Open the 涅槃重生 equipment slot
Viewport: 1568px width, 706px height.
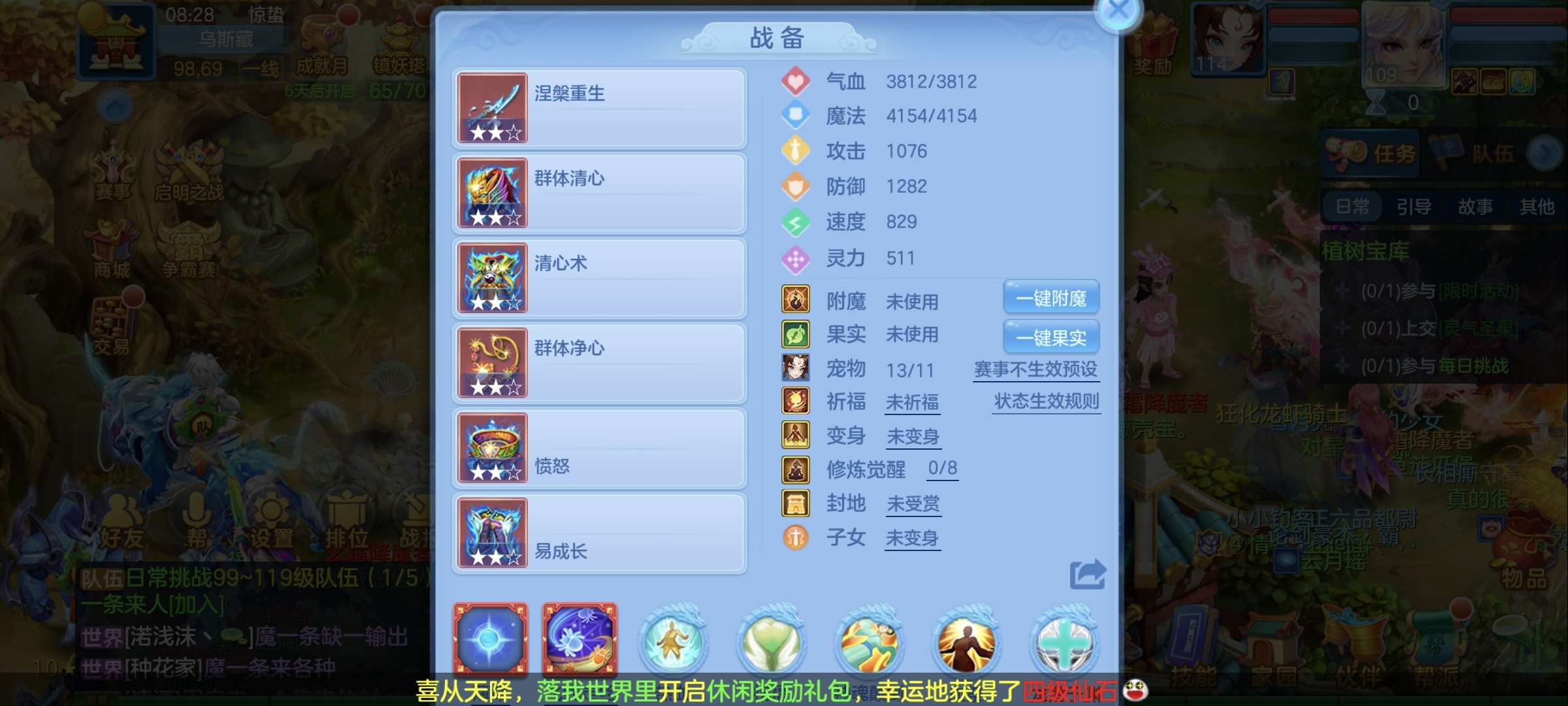coord(599,108)
